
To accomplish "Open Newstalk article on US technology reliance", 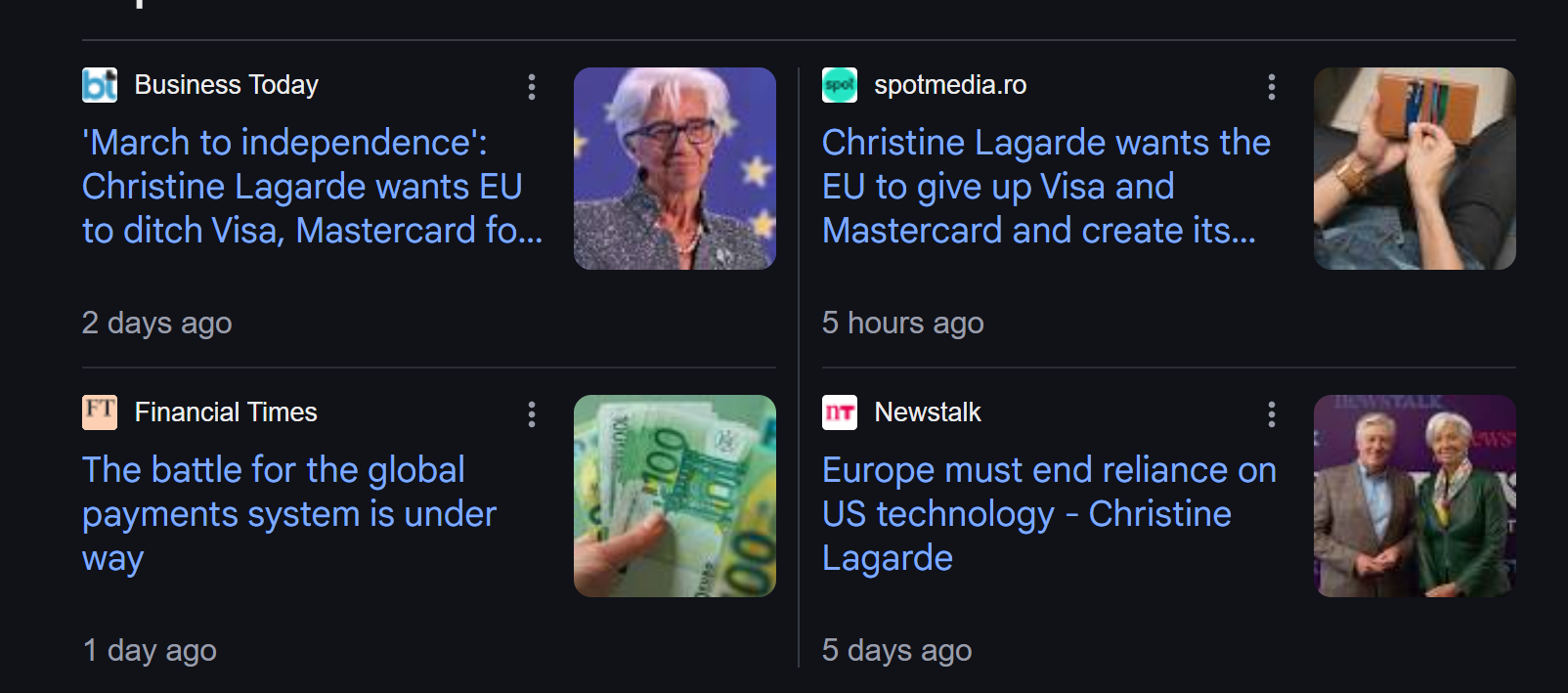I will 1048,513.
